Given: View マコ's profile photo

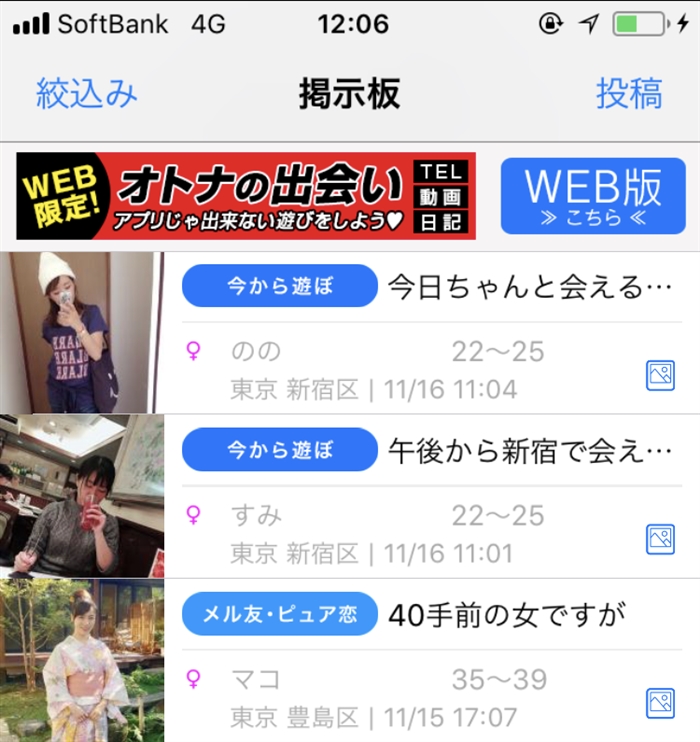Looking at the screenshot, I should click(x=82, y=661).
